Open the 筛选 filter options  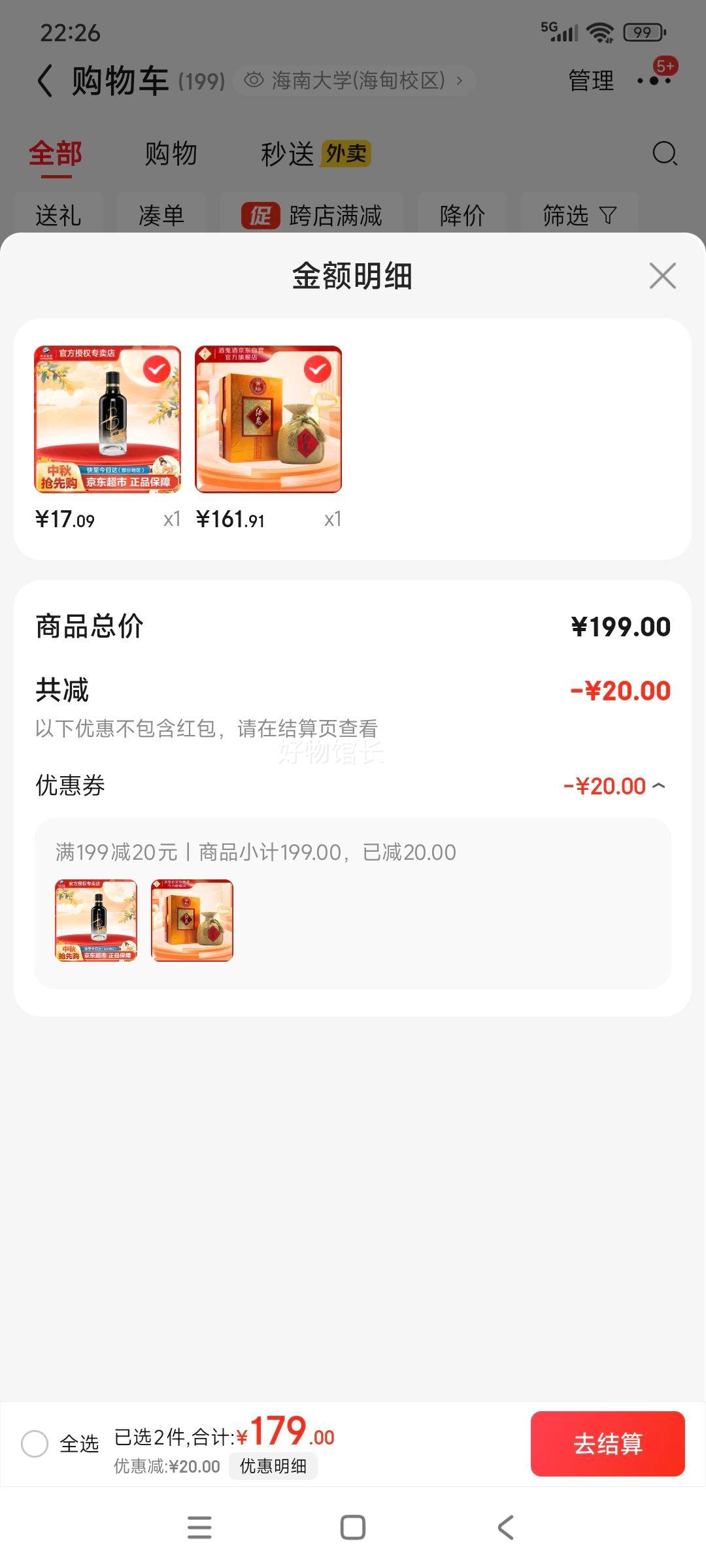pyautogui.click(x=579, y=215)
